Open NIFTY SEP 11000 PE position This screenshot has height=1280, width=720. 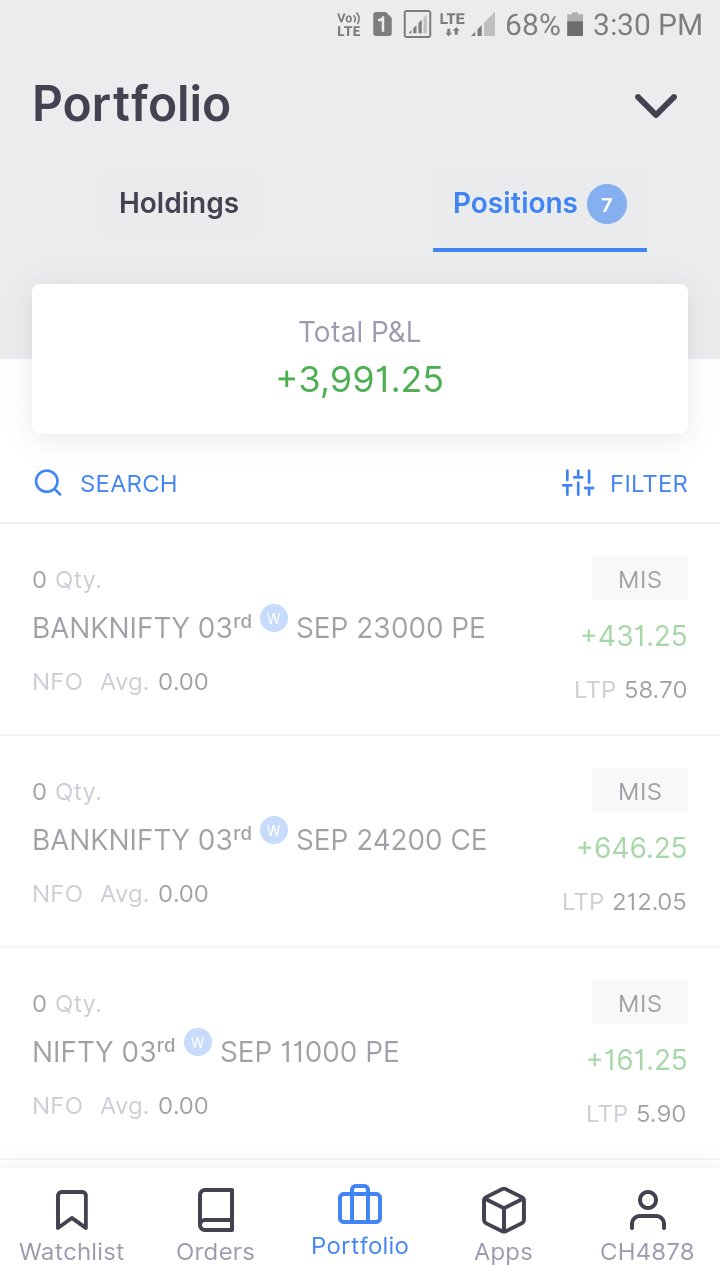click(360, 1054)
